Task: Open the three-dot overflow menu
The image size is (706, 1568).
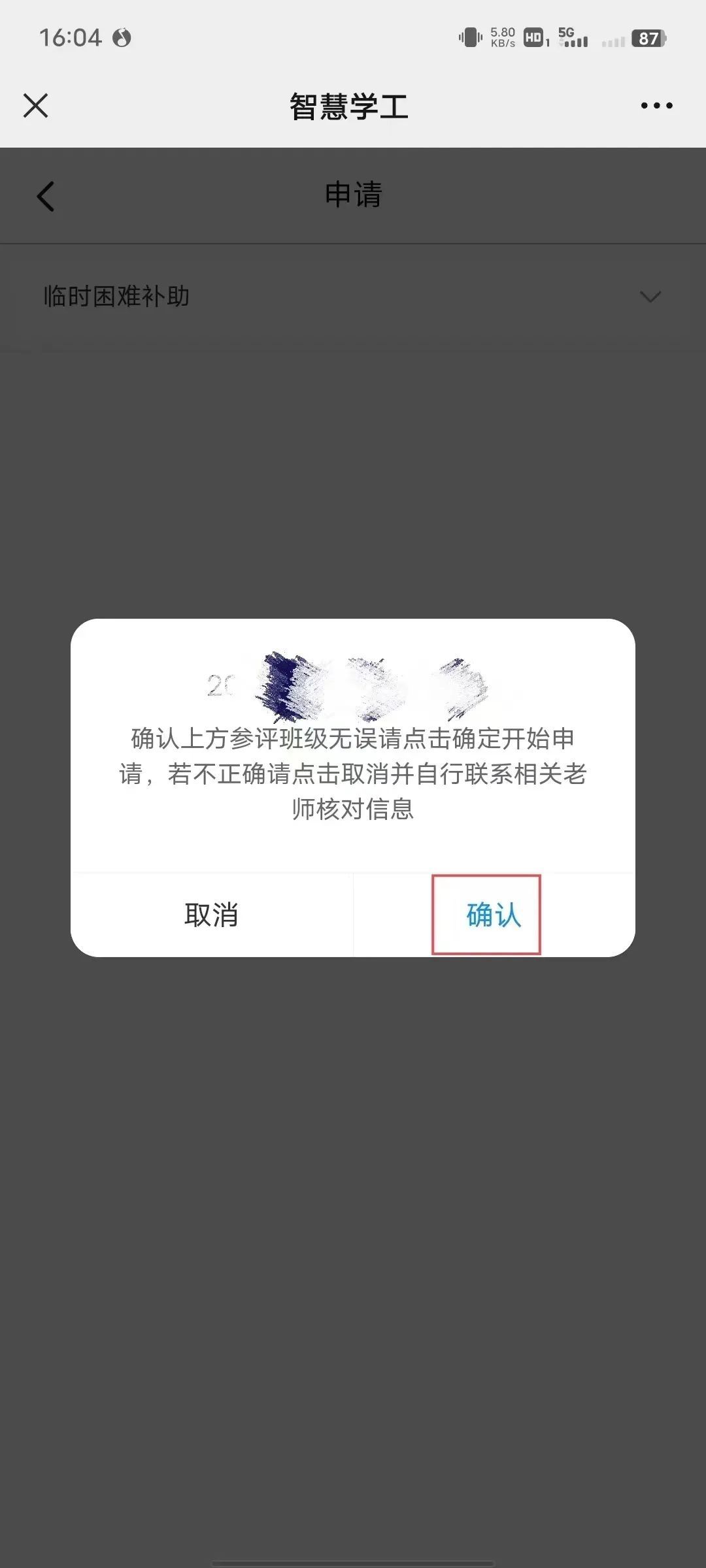Action: [x=656, y=105]
